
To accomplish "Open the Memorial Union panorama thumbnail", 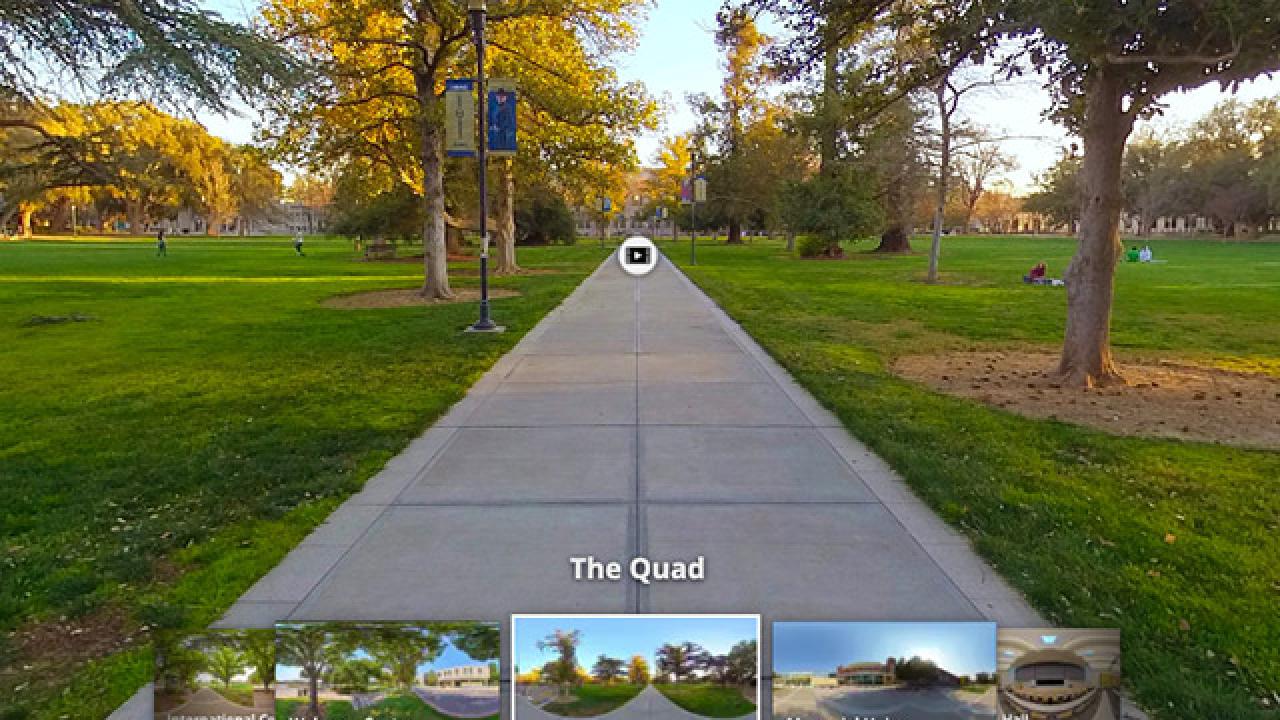I will pyautogui.click(x=884, y=670).
